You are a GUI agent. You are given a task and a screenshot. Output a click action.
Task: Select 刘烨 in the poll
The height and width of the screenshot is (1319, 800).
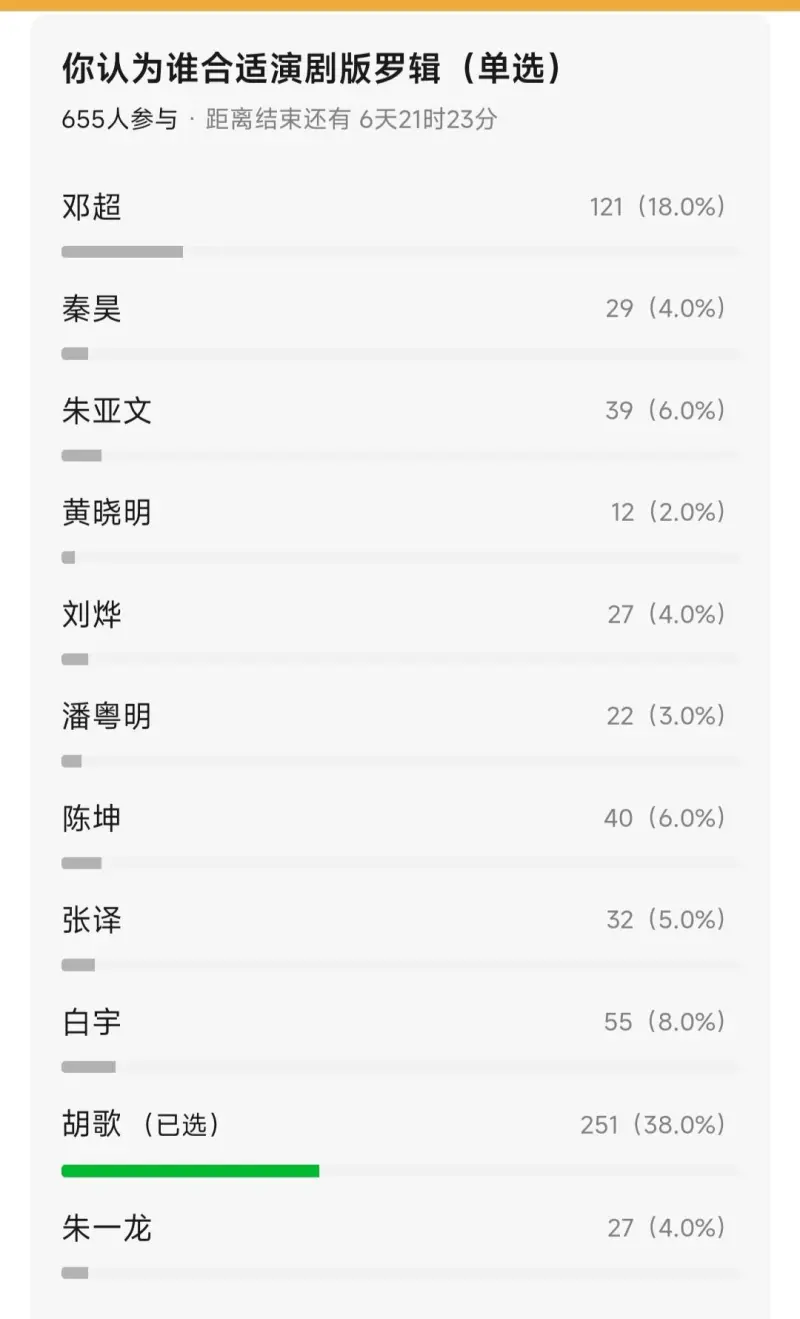click(400, 632)
